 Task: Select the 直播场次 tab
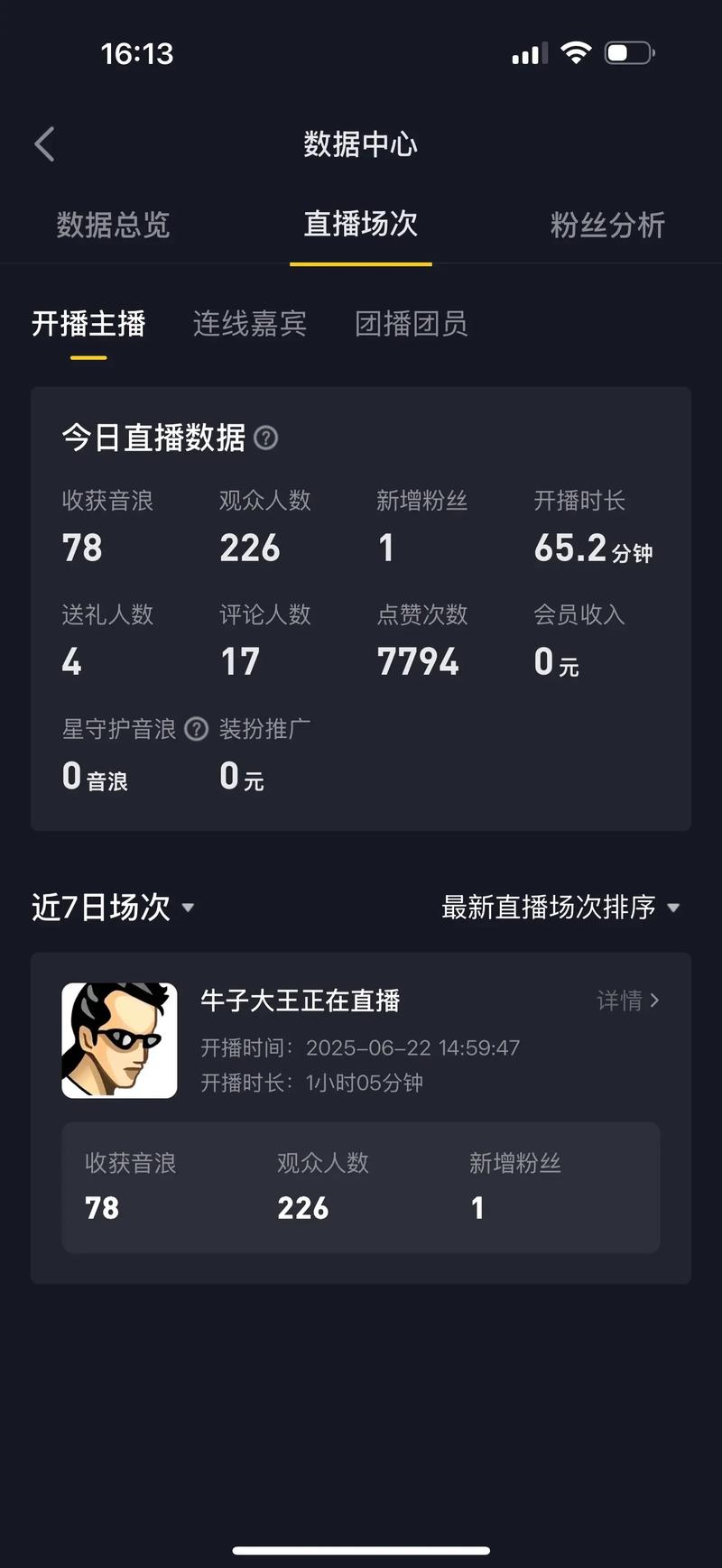pyautogui.click(x=360, y=224)
